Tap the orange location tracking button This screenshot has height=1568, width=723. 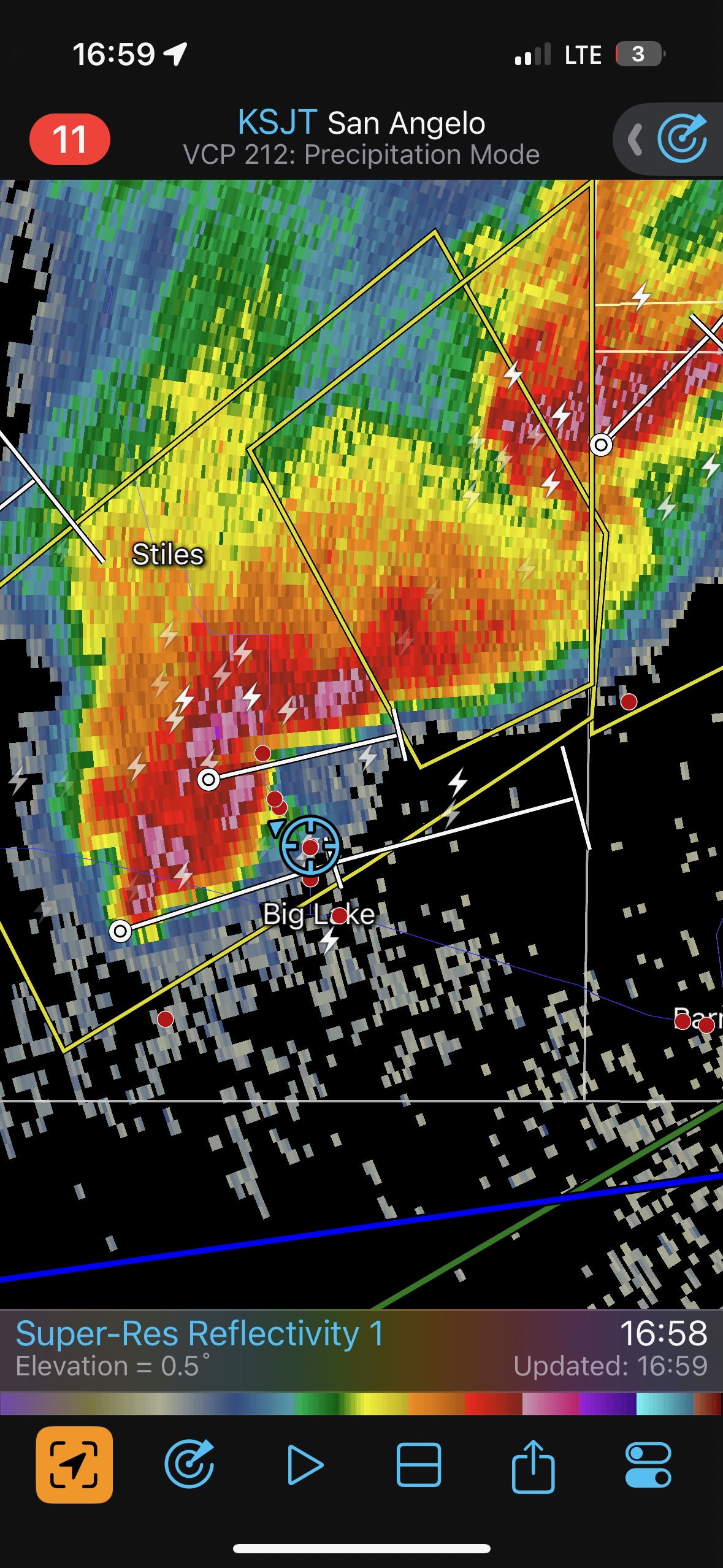pyautogui.click(x=74, y=1465)
